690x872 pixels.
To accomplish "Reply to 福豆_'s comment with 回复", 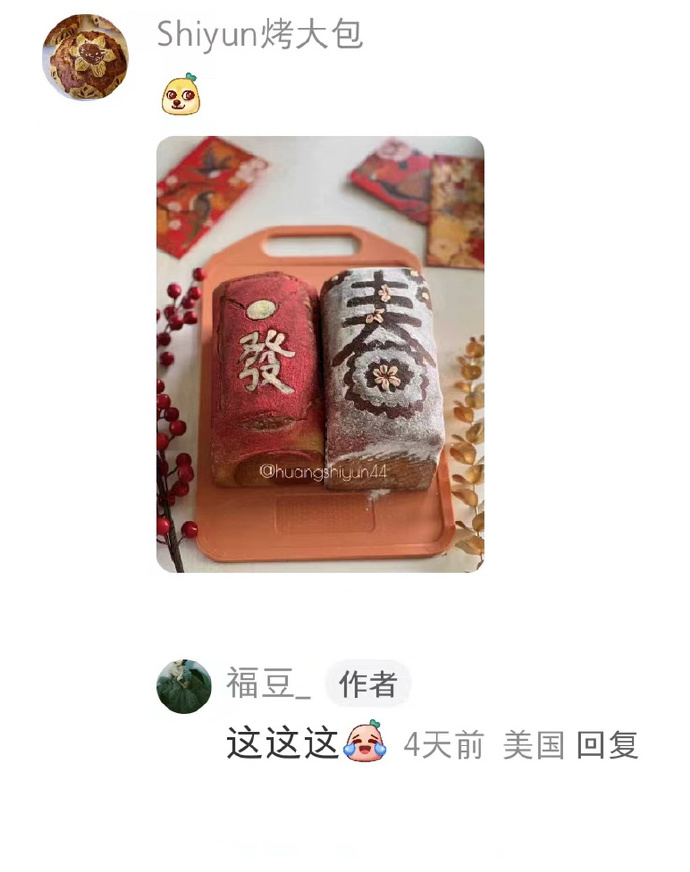I will [x=608, y=745].
